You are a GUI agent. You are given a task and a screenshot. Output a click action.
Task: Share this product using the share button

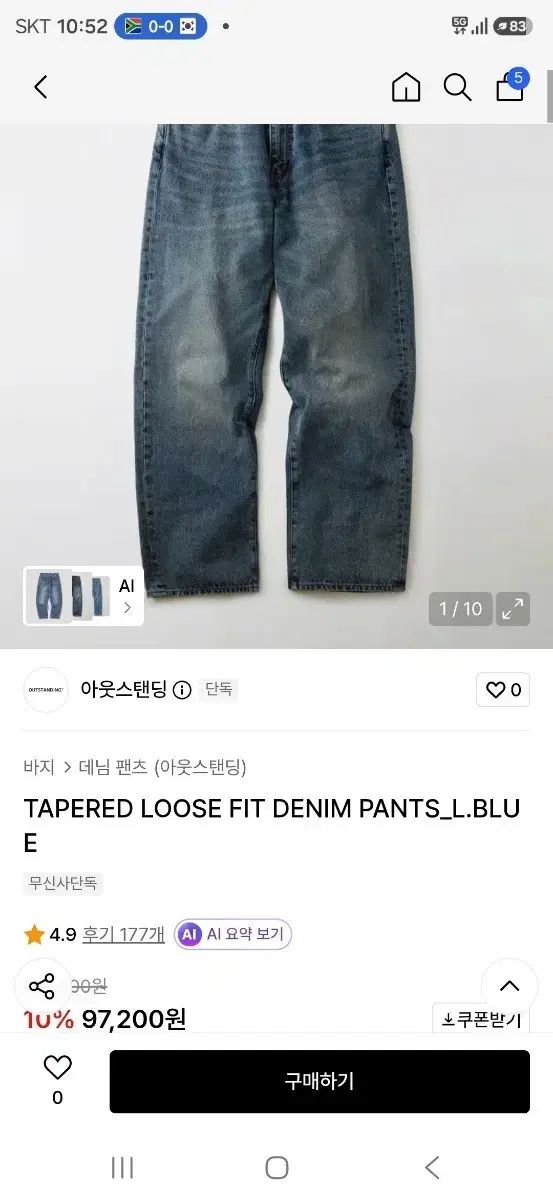point(42,988)
